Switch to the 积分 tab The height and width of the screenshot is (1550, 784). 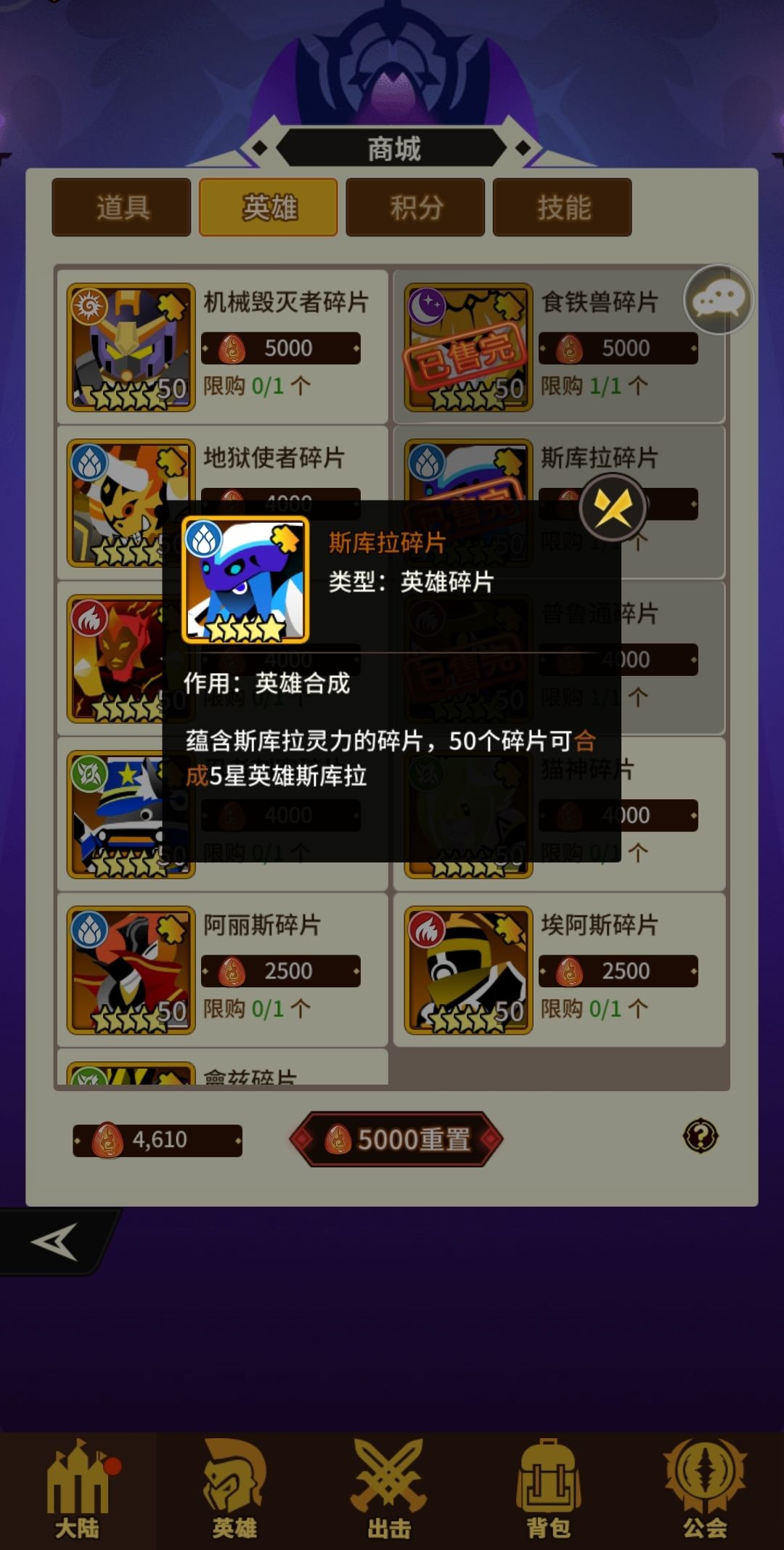pyautogui.click(x=415, y=207)
